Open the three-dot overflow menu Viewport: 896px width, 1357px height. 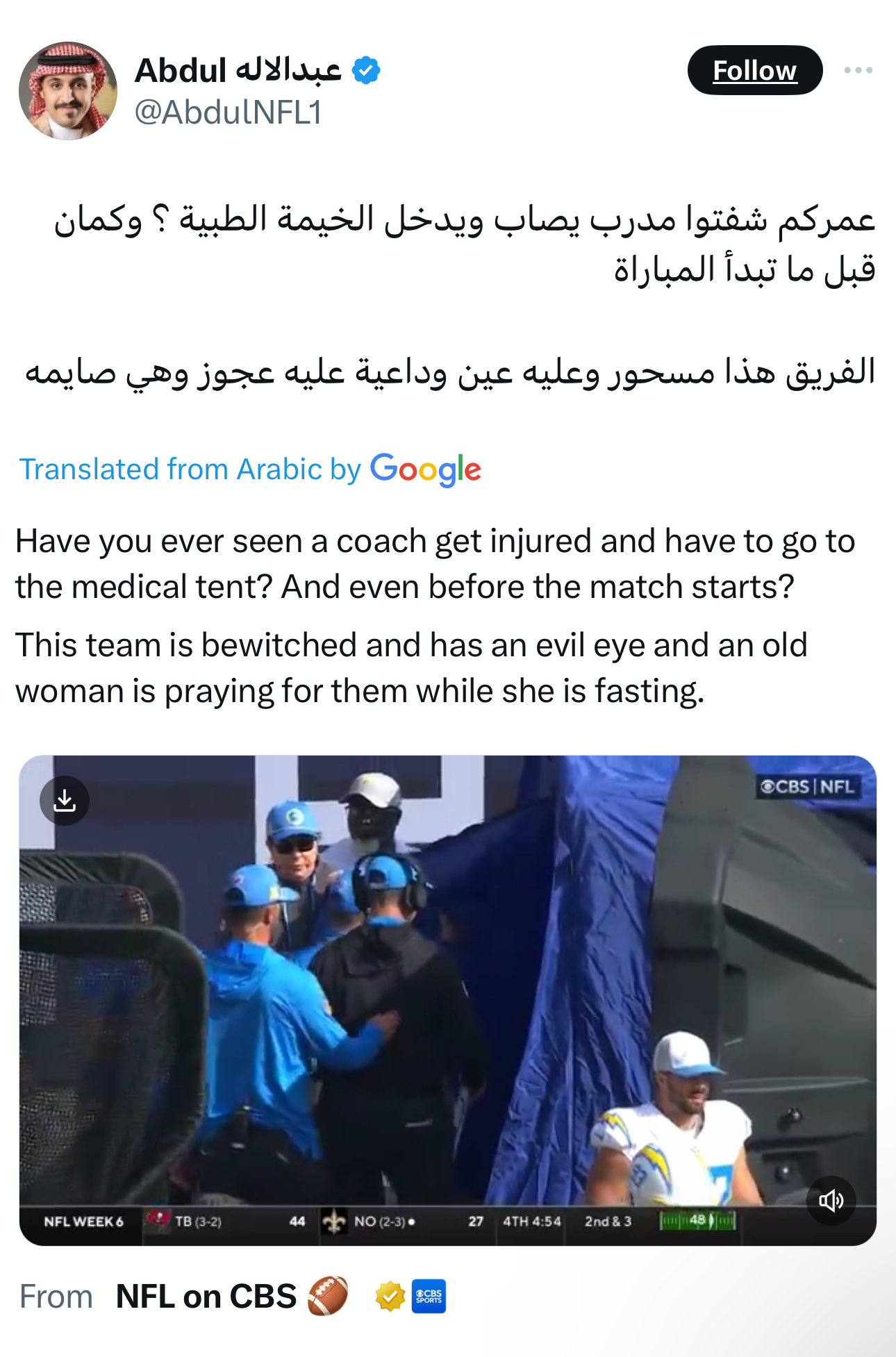tap(858, 70)
